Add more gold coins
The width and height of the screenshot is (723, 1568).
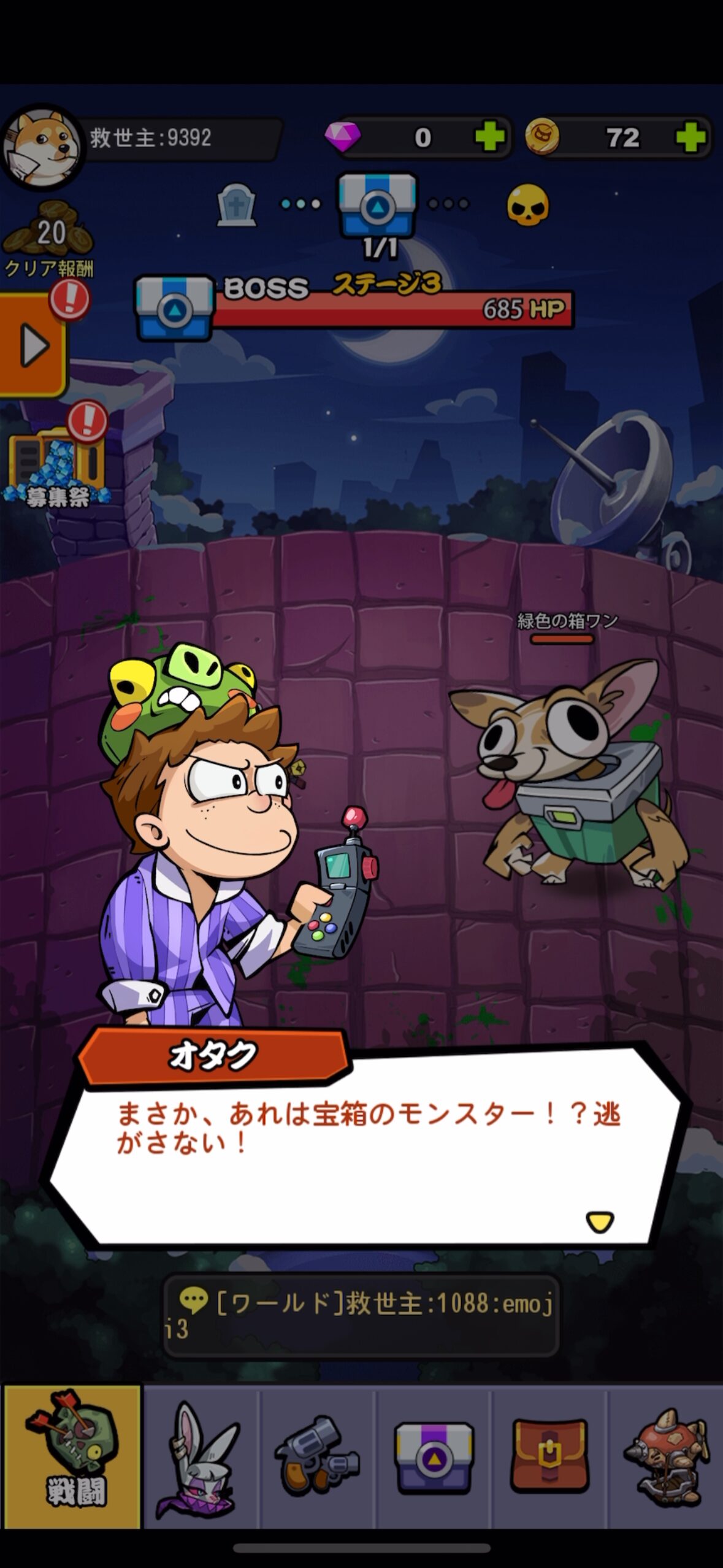pyautogui.click(x=690, y=137)
